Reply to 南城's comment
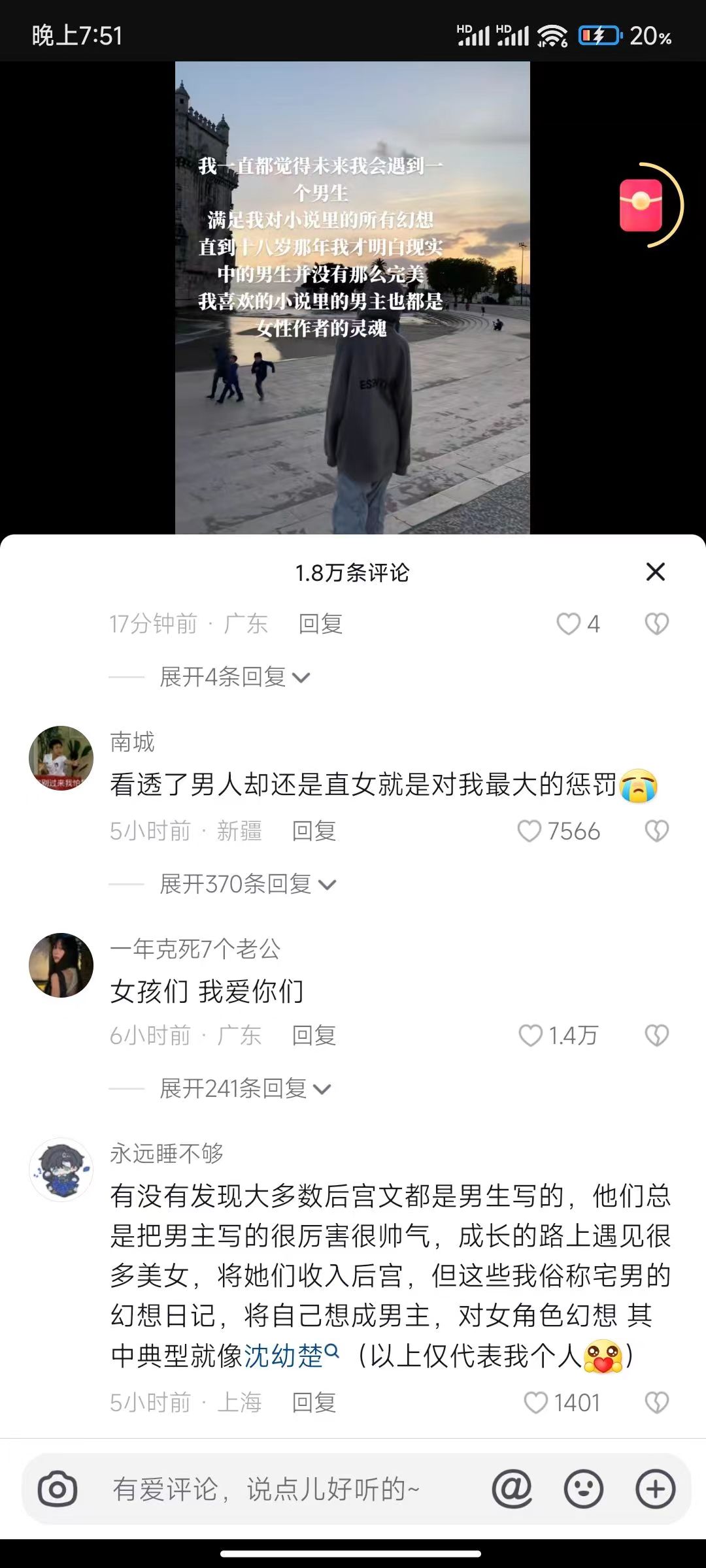The height and width of the screenshot is (1568, 706). (314, 831)
